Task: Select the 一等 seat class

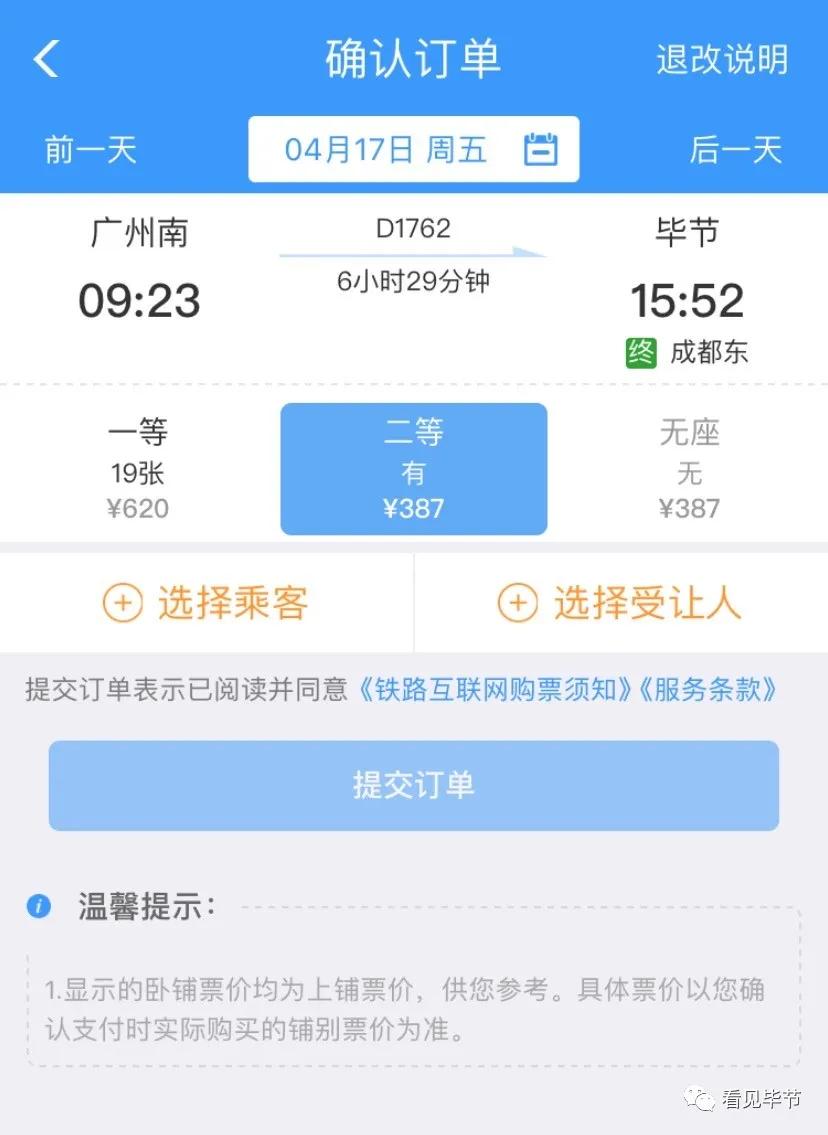Action: click(137, 468)
